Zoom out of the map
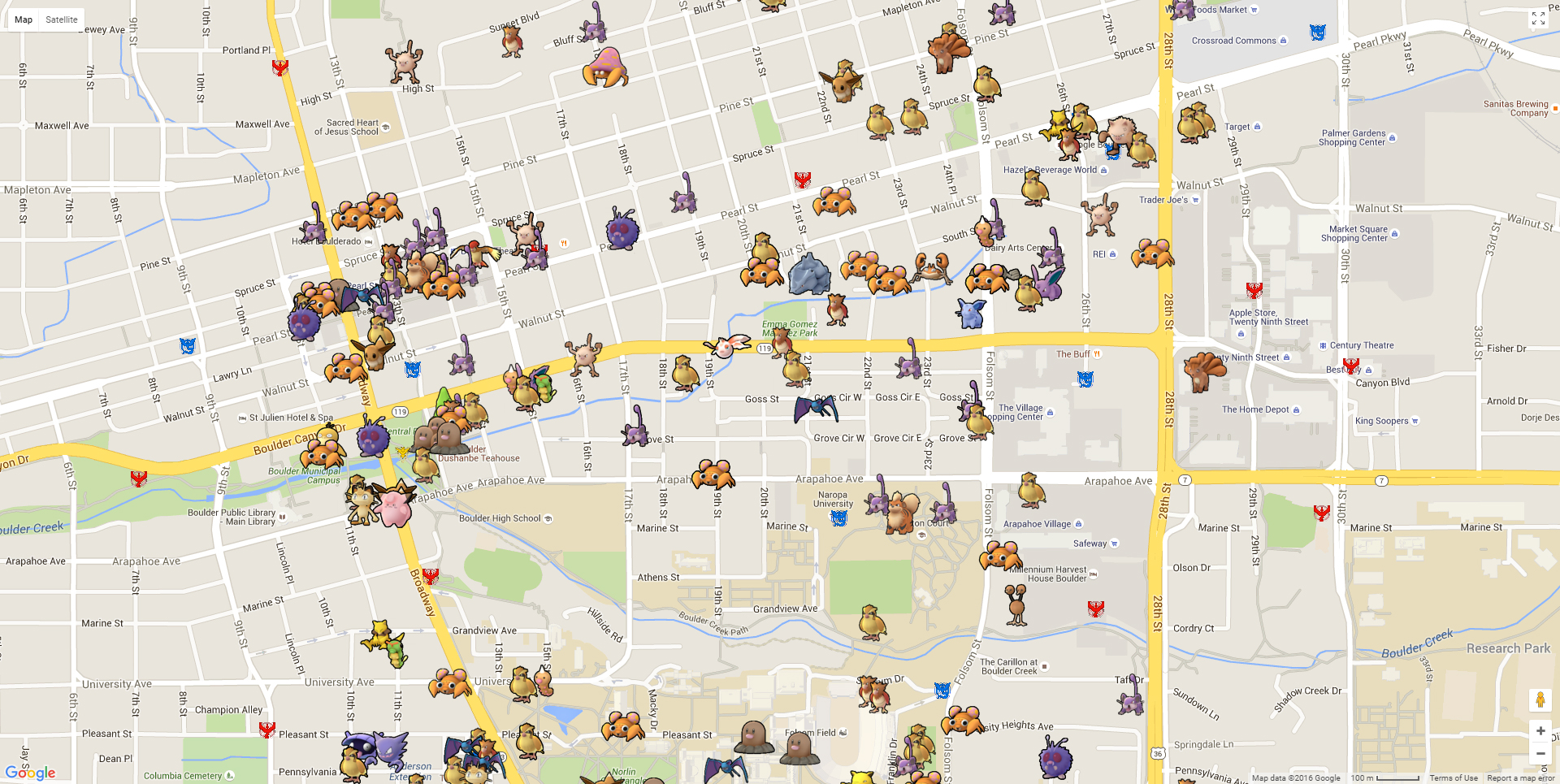 tap(1540, 753)
